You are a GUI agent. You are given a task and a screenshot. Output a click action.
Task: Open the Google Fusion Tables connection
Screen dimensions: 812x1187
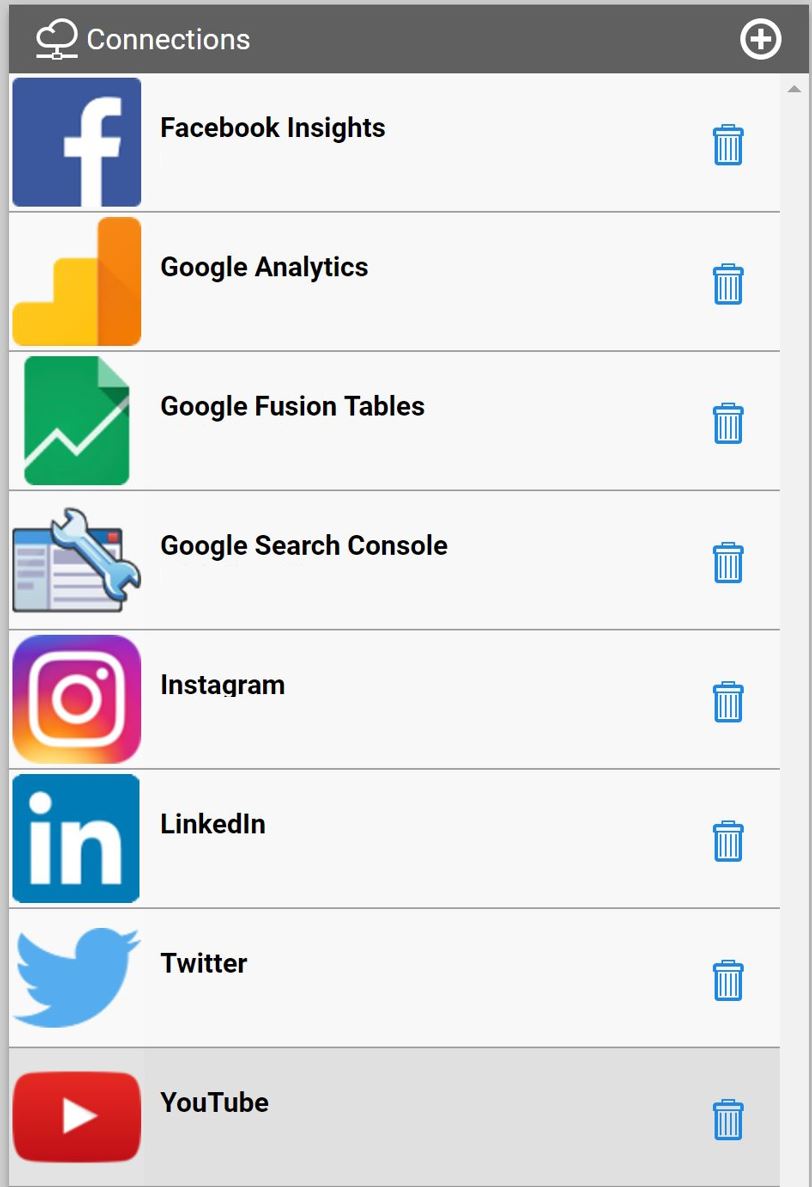pos(292,406)
